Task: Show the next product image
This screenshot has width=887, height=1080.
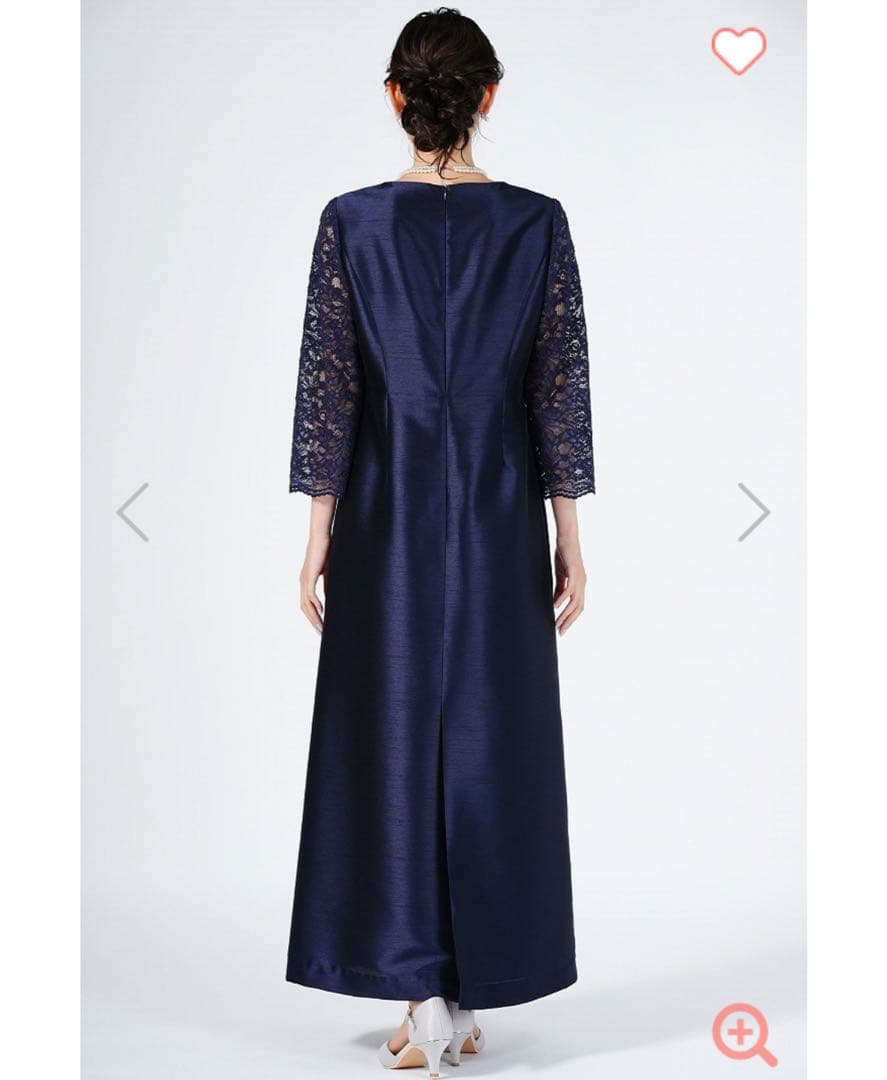Action: click(x=754, y=512)
